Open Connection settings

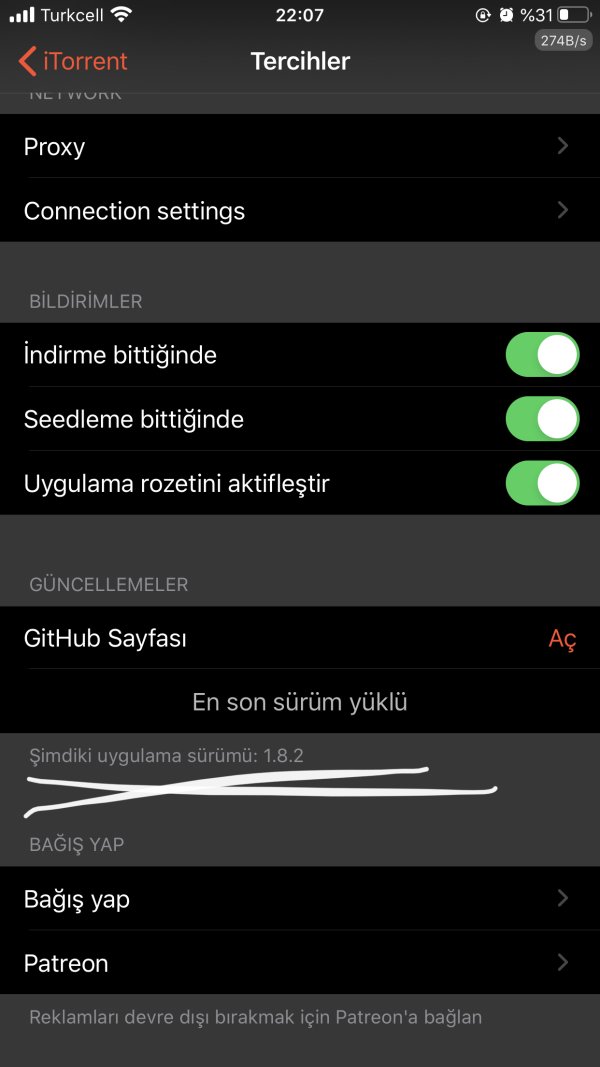[x=300, y=211]
